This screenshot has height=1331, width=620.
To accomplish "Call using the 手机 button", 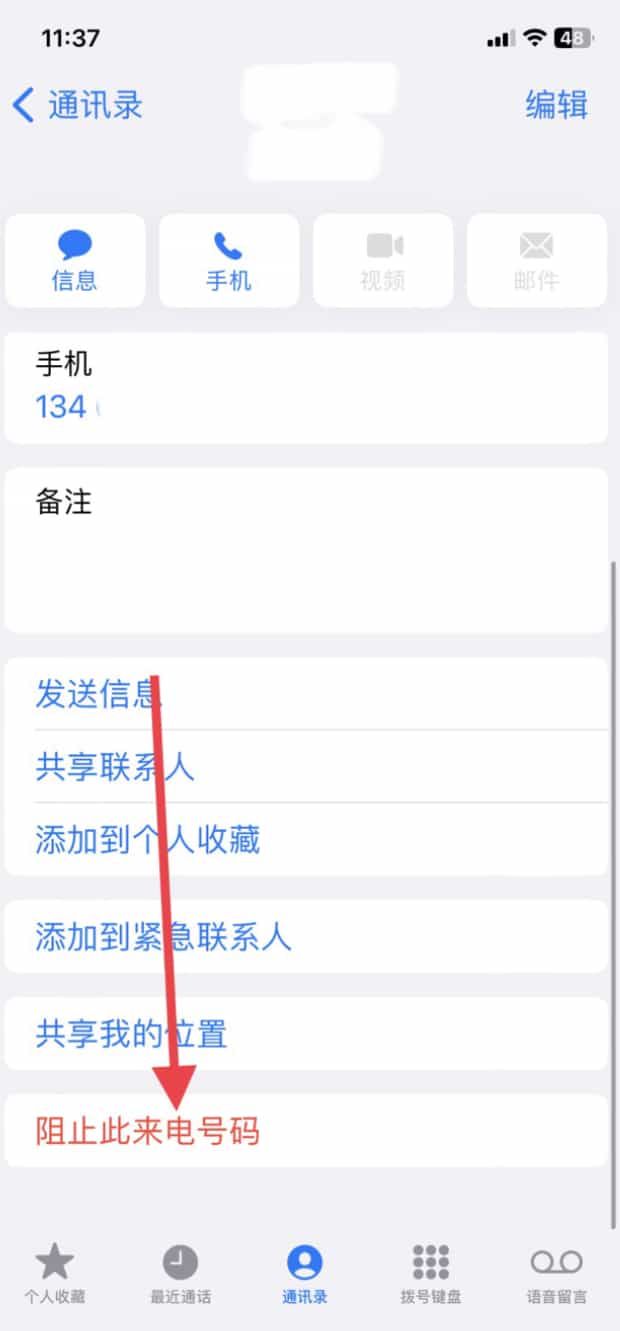I will click(x=229, y=260).
